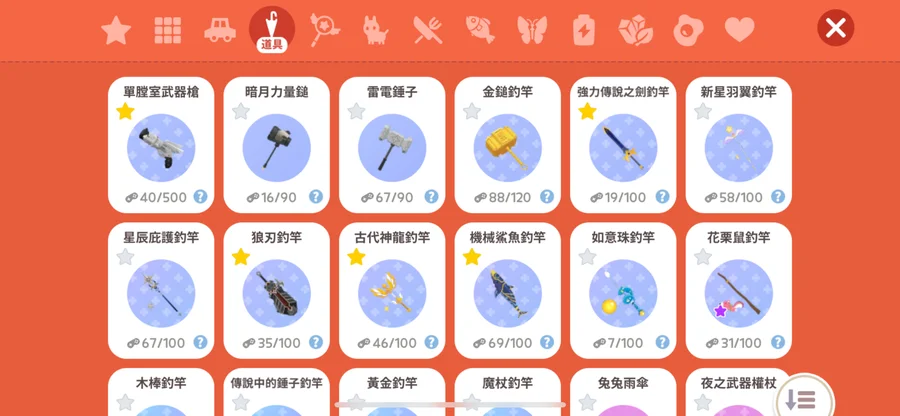Open the 金鎚釣竿 fishing rod card

[x=508, y=146]
